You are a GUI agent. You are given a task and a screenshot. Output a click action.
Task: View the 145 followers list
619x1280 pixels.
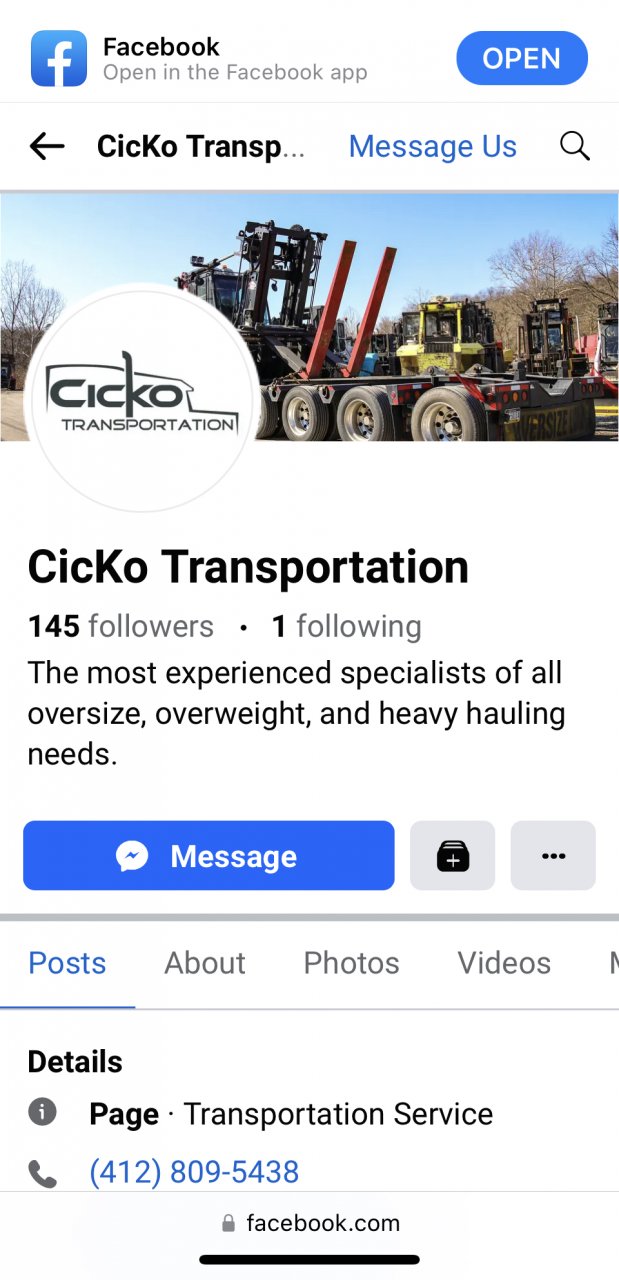[x=121, y=627]
